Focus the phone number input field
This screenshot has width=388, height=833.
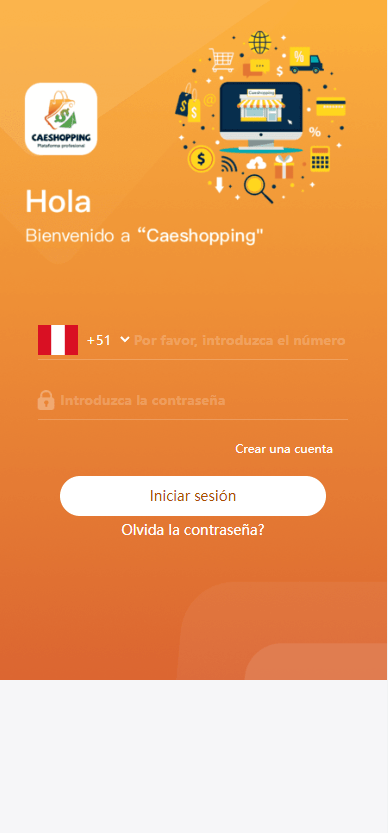(240, 340)
